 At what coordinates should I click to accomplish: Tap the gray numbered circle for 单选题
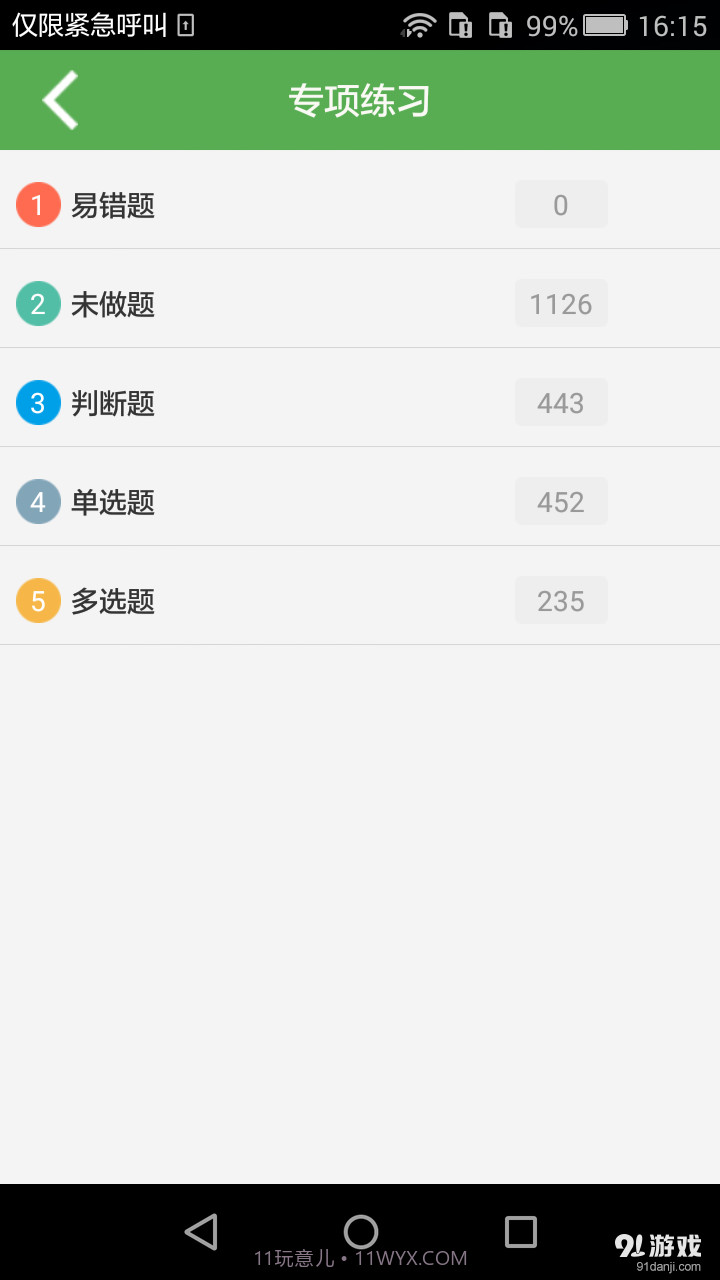(38, 501)
